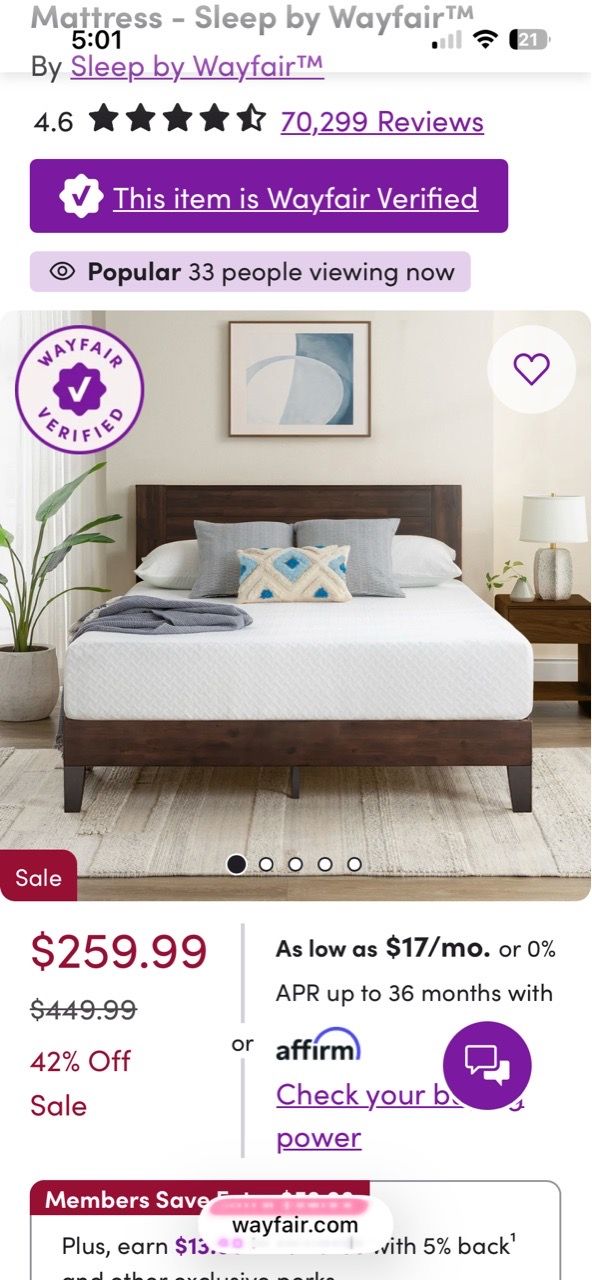Open the mattress product photo
592x1280 pixels.
(296, 605)
